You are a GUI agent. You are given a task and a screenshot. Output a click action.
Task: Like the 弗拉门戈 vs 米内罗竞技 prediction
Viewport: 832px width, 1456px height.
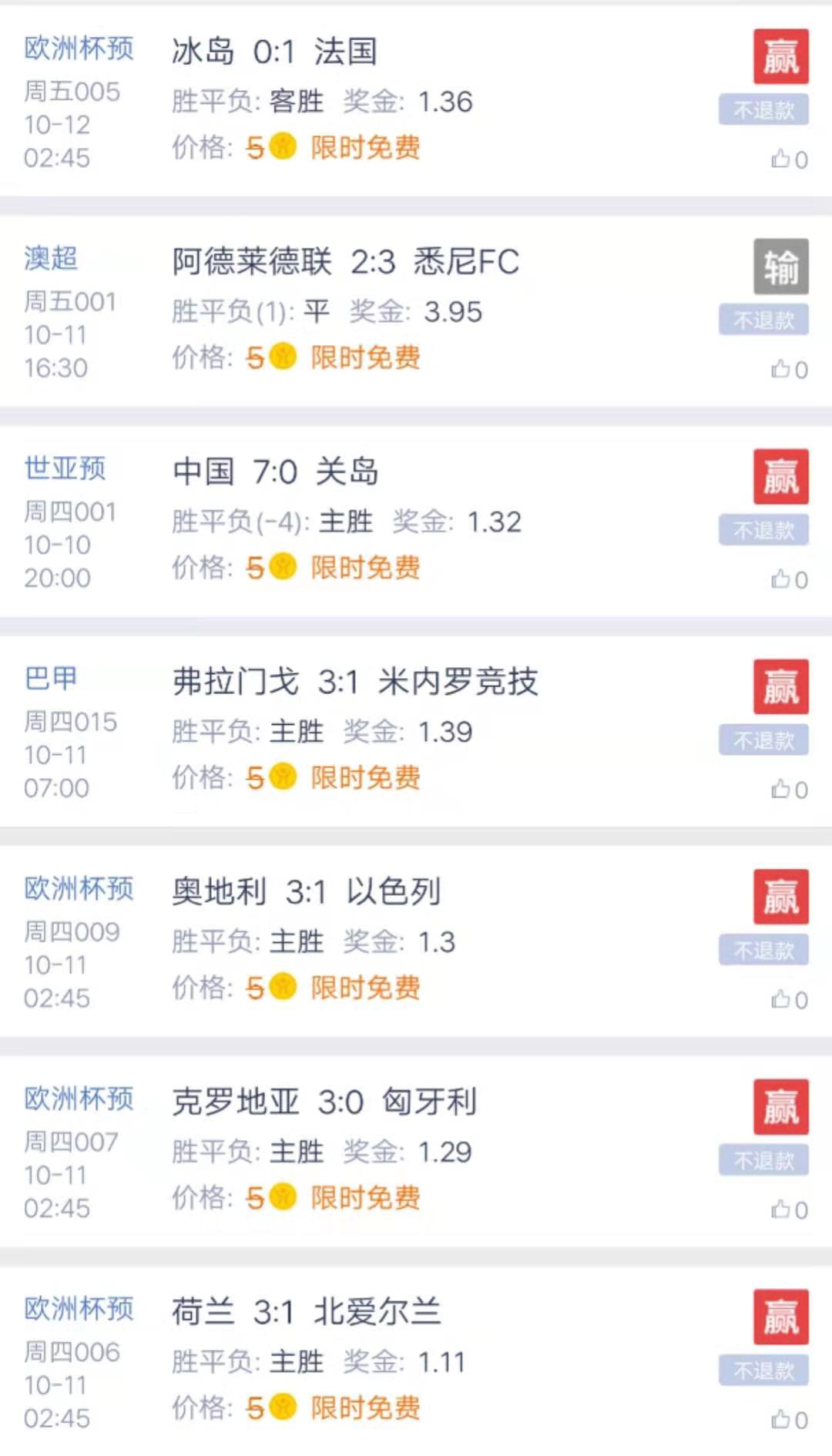(782, 790)
